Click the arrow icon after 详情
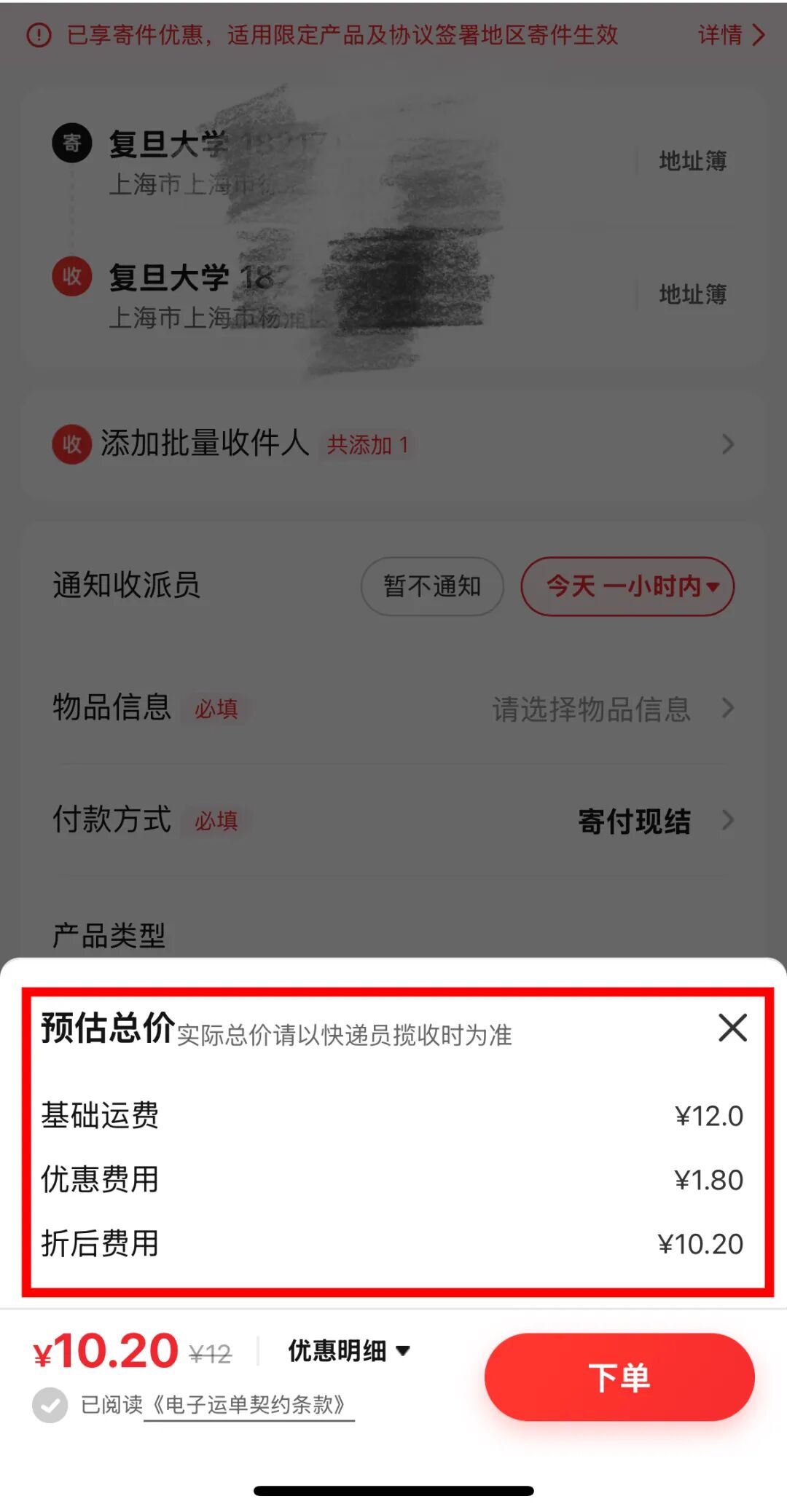This screenshot has height=1512, width=787. pos(758,36)
